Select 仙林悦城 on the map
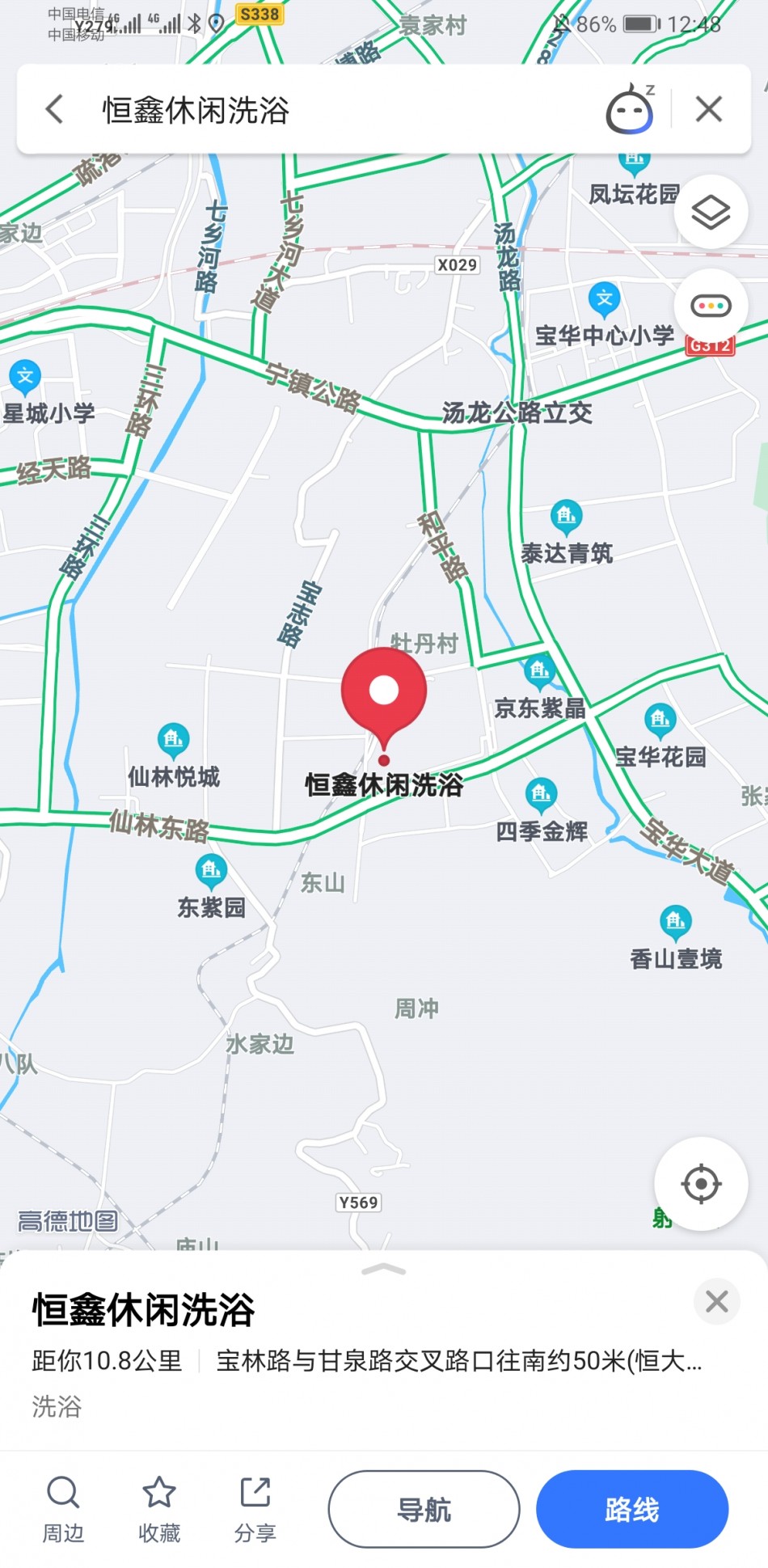Viewport: 768px width, 1568px height. click(174, 756)
